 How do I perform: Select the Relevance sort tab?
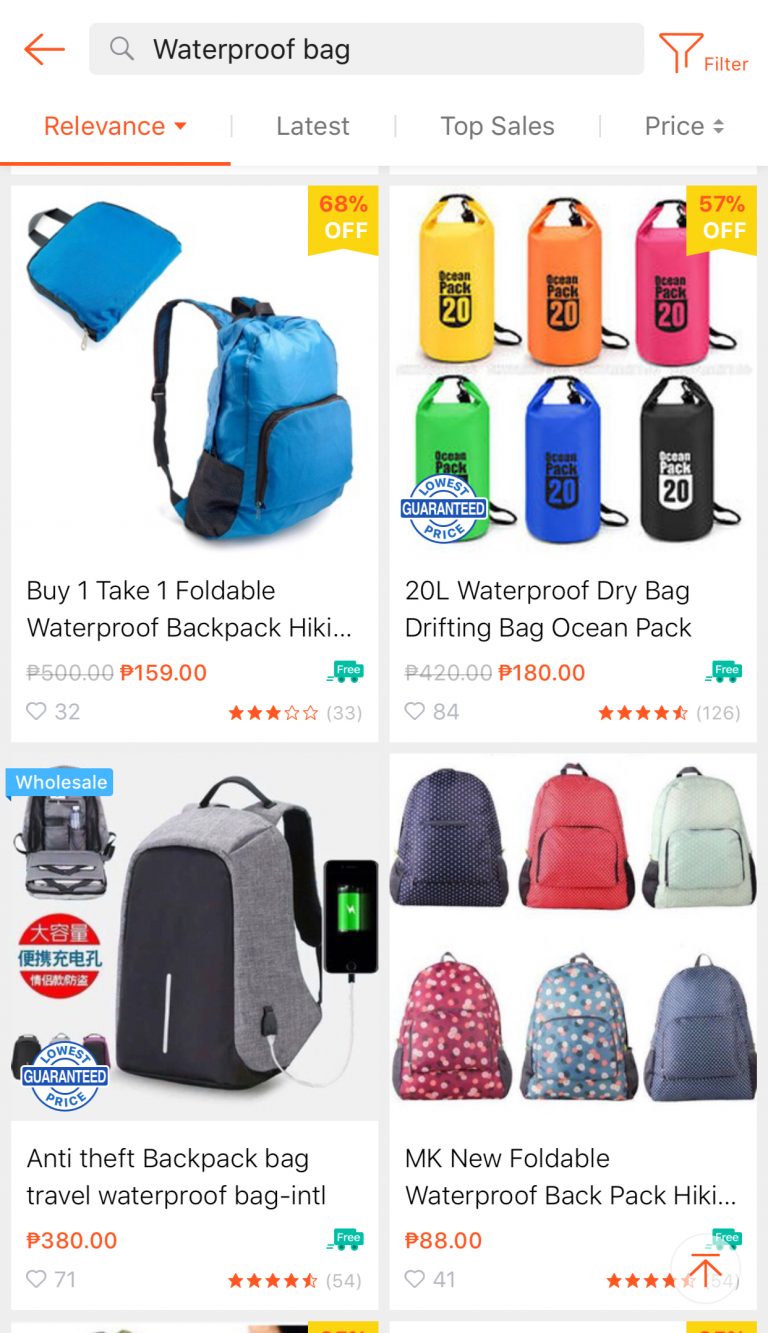(x=115, y=127)
